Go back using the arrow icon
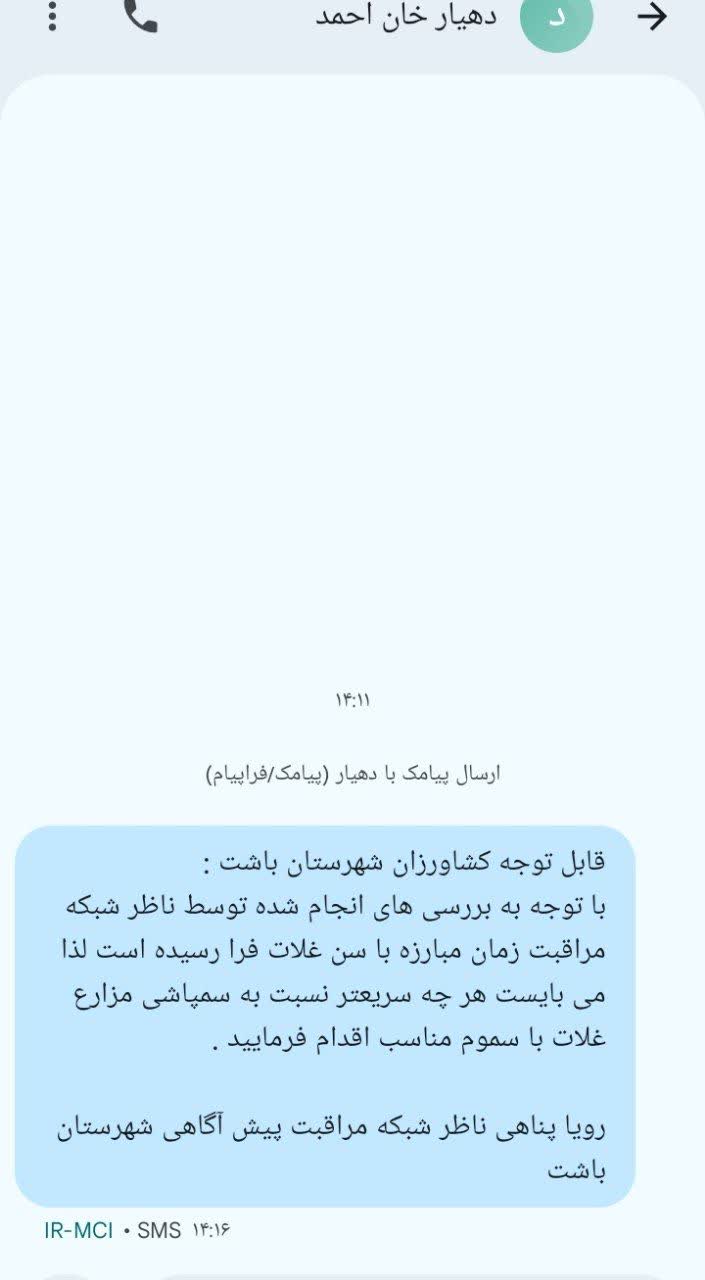 coord(652,17)
